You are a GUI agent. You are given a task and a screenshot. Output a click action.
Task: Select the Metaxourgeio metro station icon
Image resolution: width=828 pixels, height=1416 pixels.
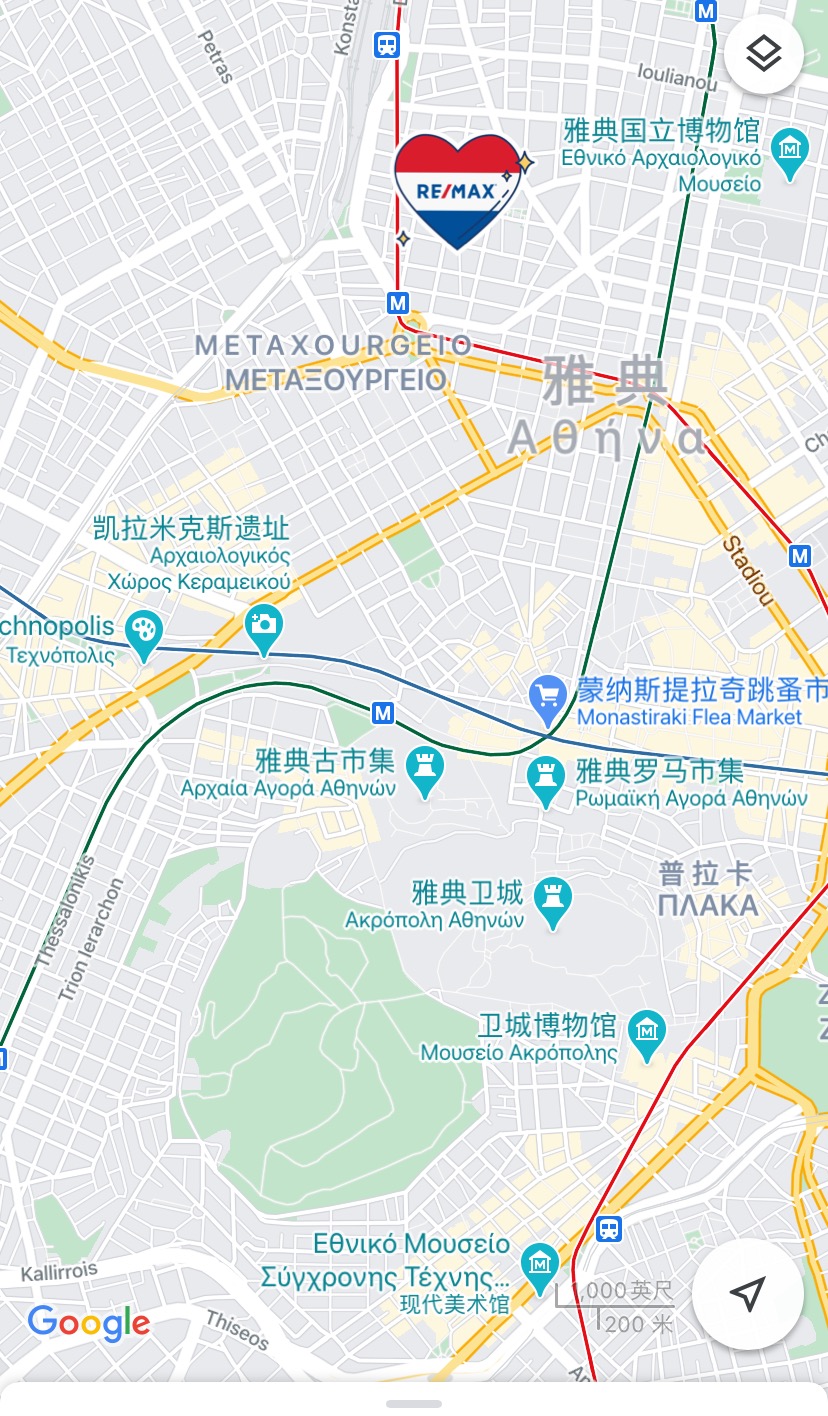pyautogui.click(x=399, y=302)
